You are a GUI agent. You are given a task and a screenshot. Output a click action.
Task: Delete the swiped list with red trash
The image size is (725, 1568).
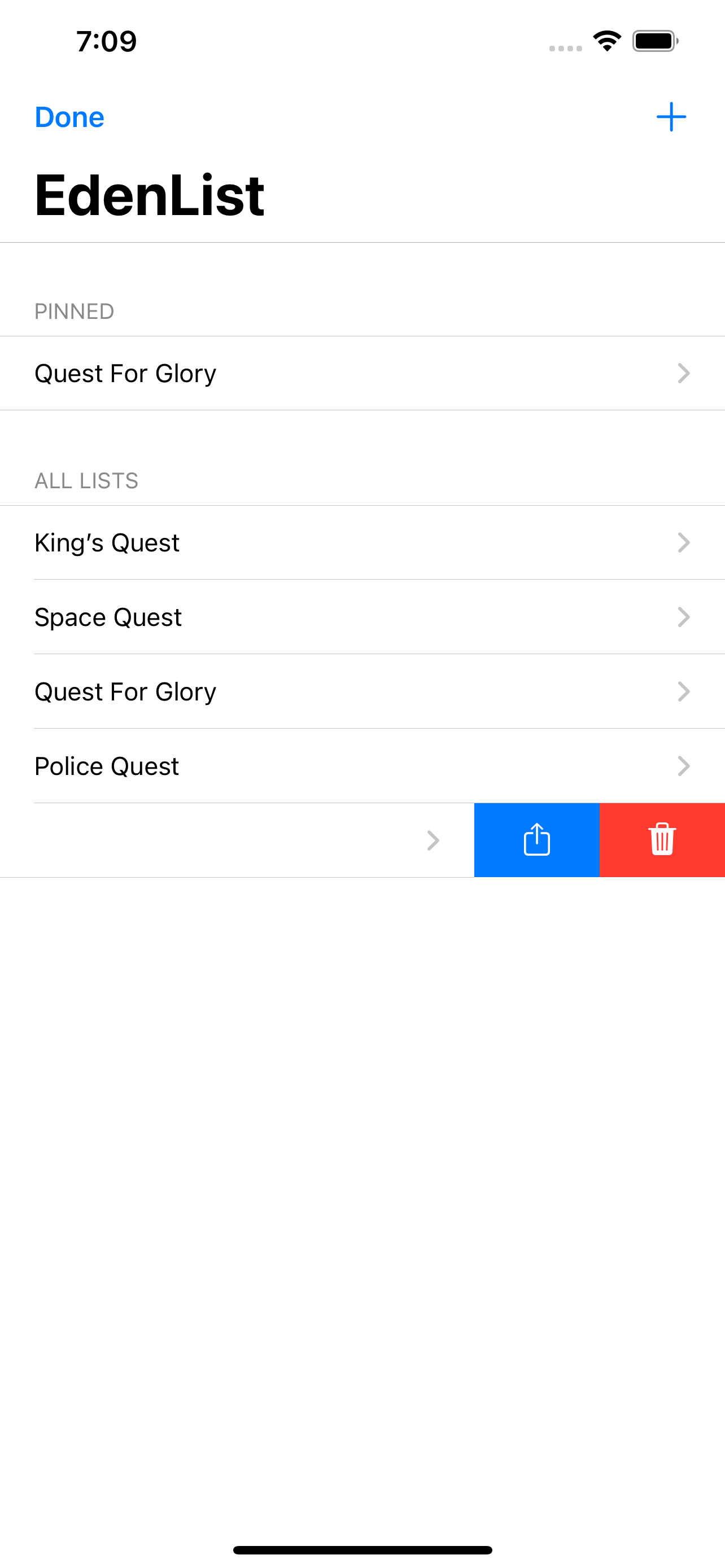[662, 840]
